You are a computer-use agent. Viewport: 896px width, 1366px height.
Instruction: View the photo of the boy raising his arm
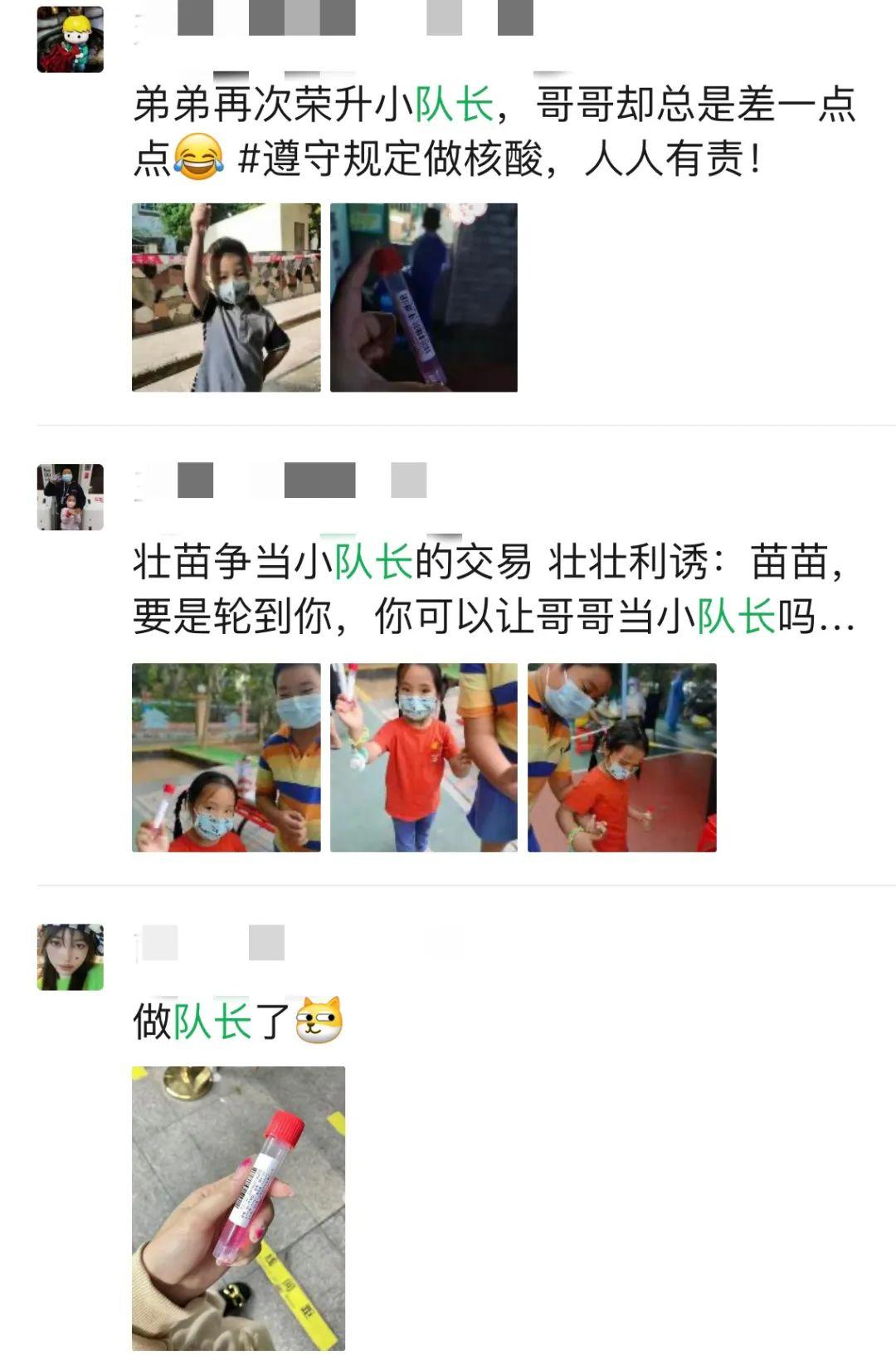(226, 297)
